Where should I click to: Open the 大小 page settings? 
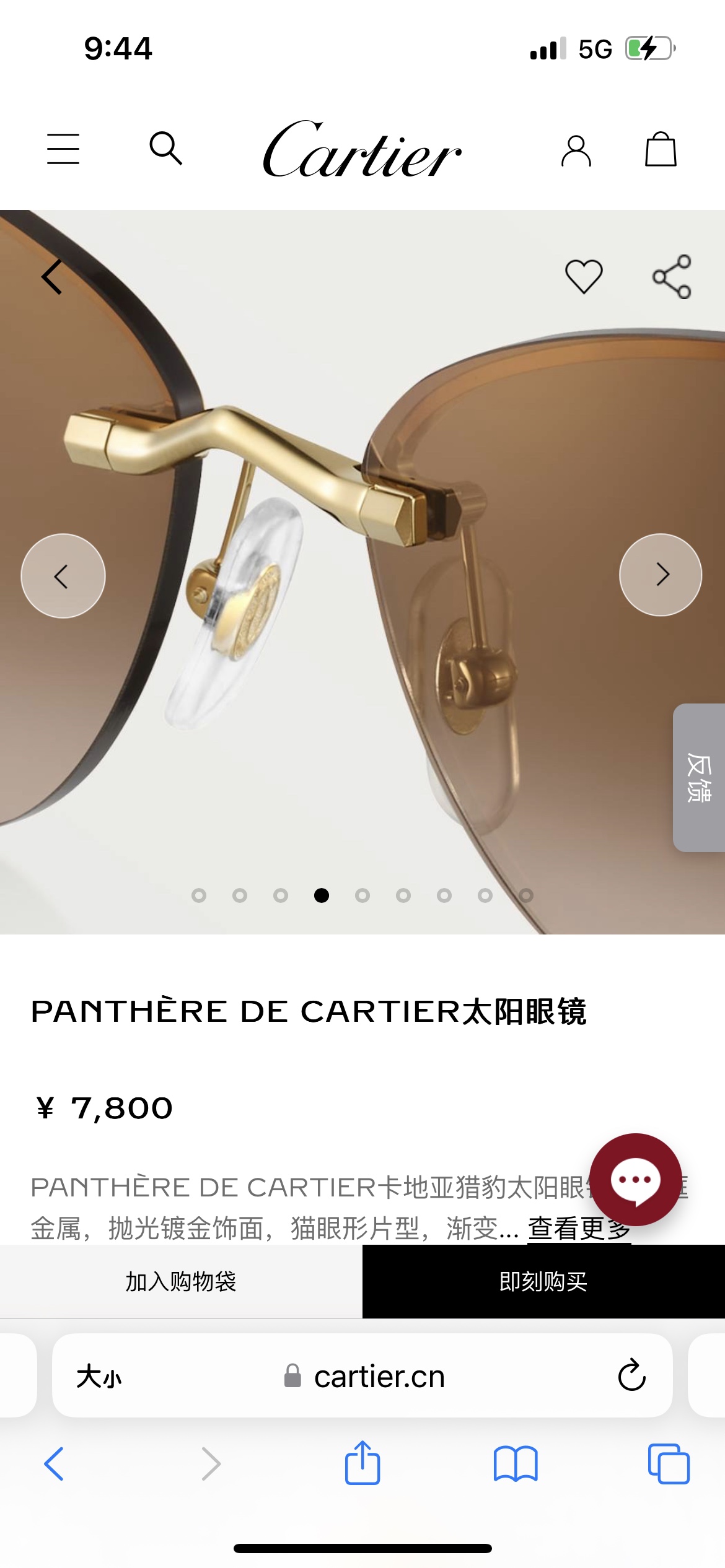coord(99,1377)
